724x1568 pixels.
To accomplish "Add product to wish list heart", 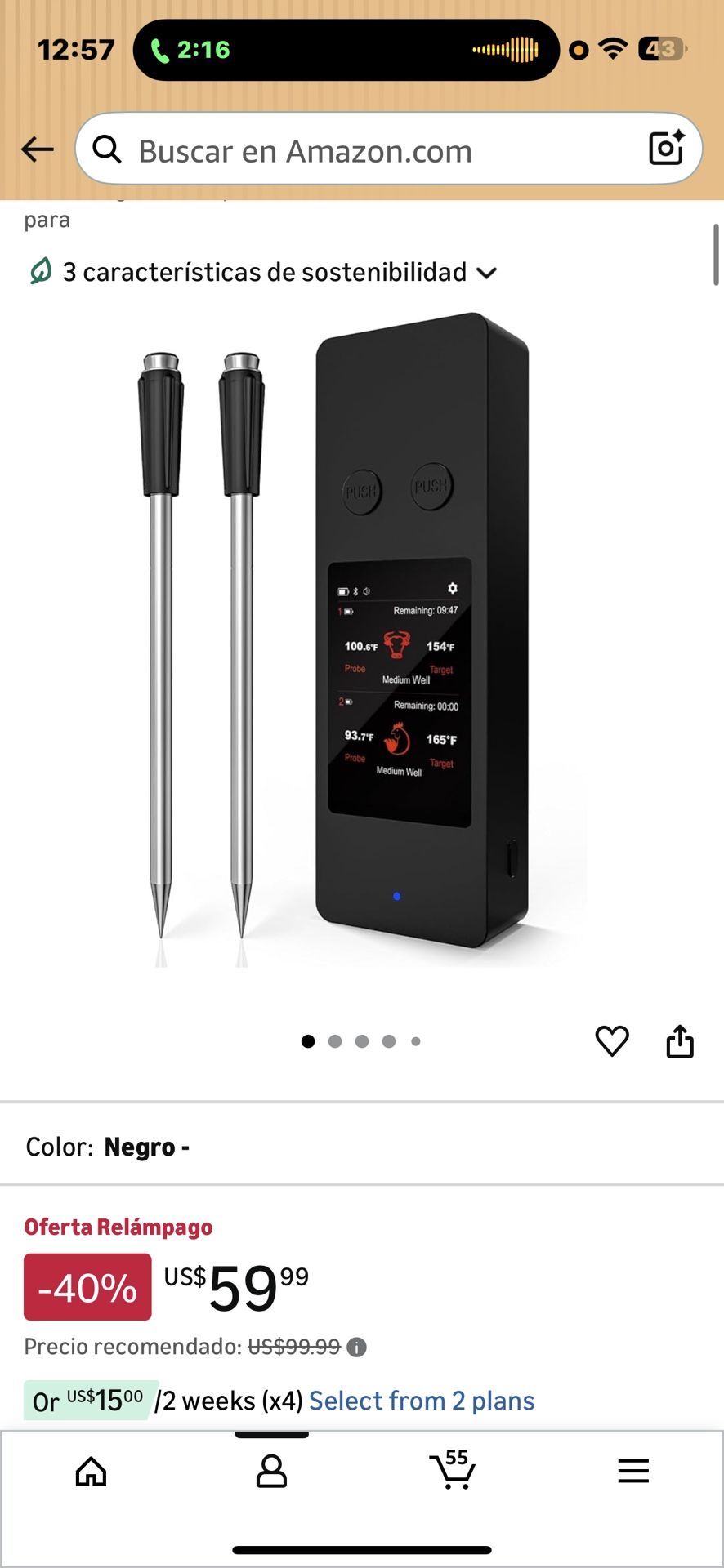I will point(612,1041).
